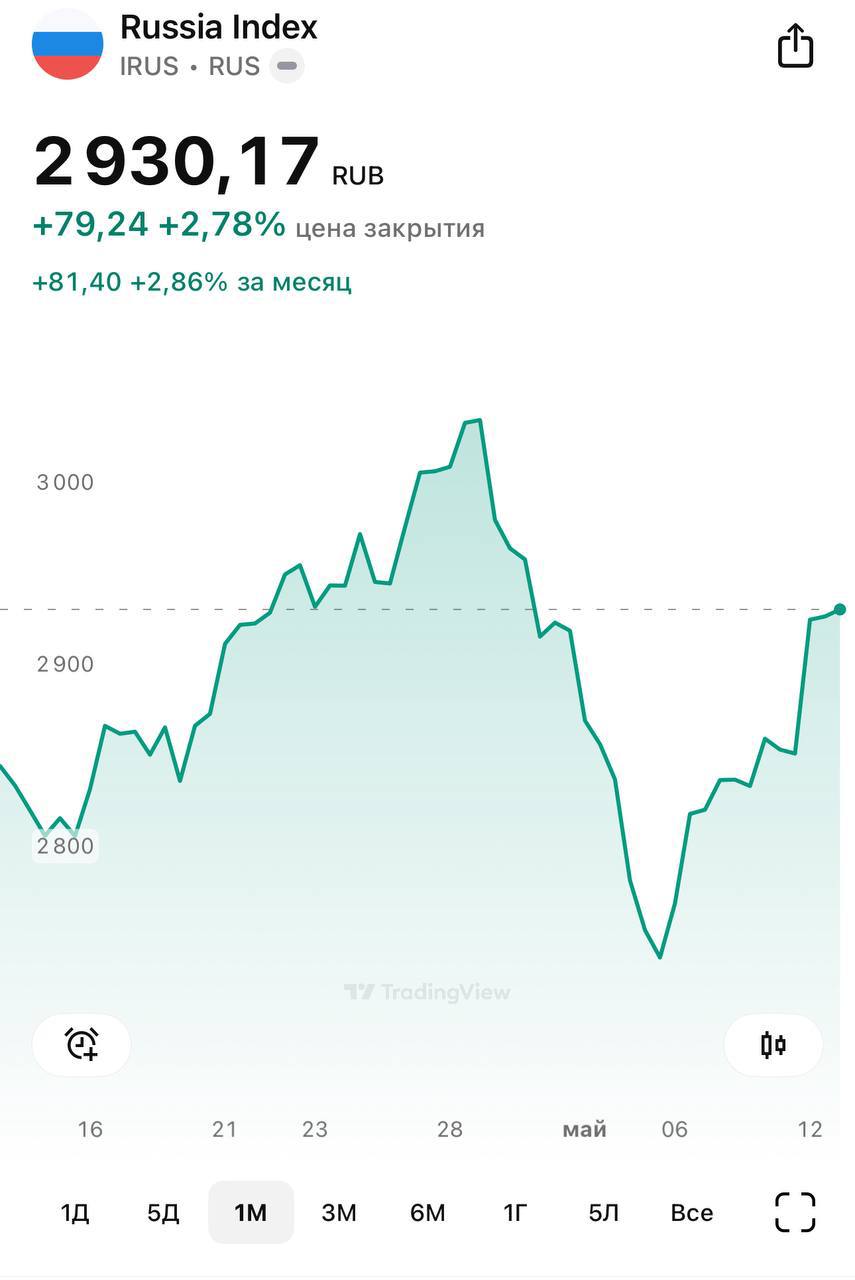Viewport: 855px width, 1280px height.
Task: Show the Все full history range
Action: 691,1213
